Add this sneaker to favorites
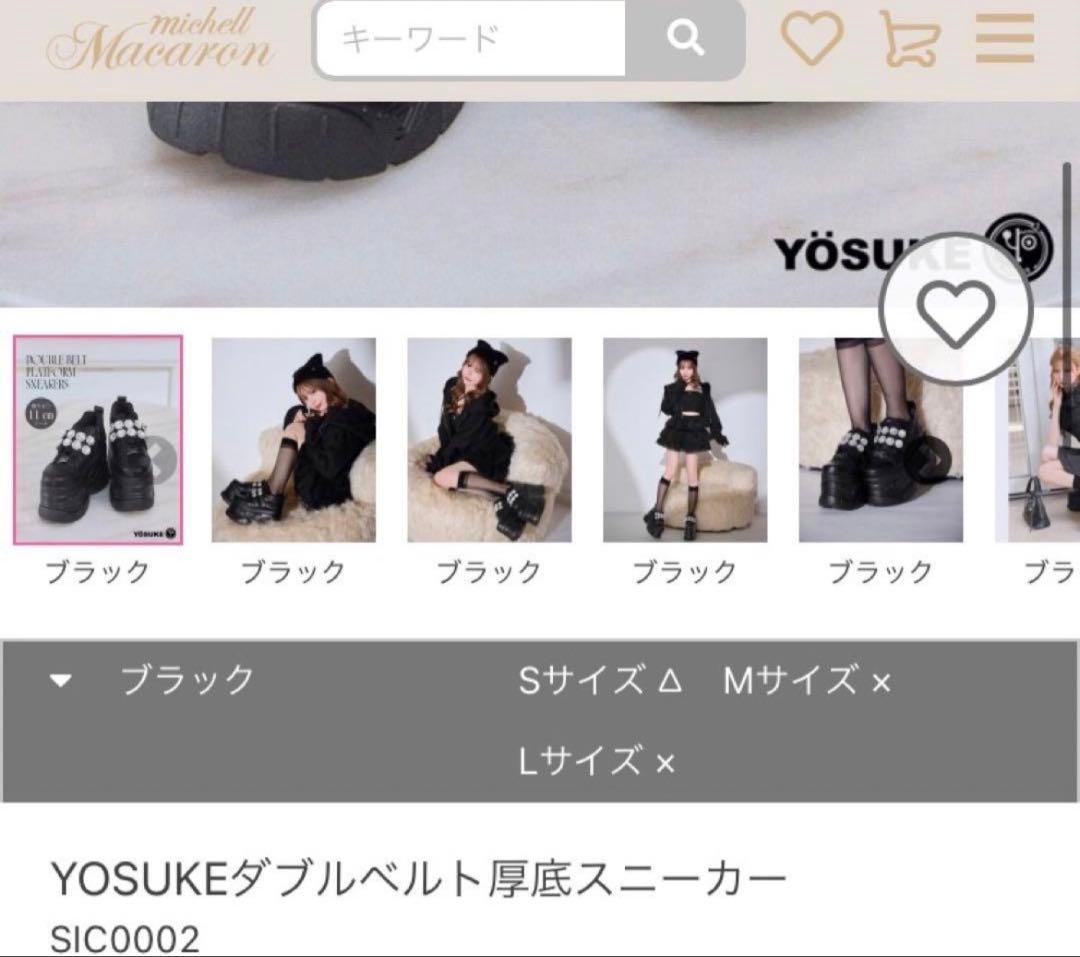This screenshot has width=1080, height=957. (955, 309)
